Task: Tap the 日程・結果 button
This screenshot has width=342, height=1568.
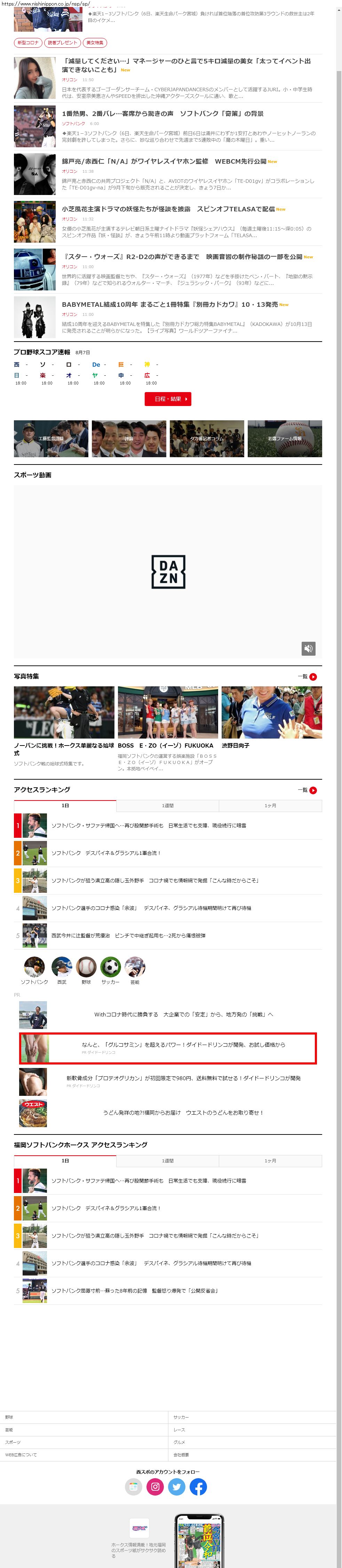Action: (x=168, y=399)
